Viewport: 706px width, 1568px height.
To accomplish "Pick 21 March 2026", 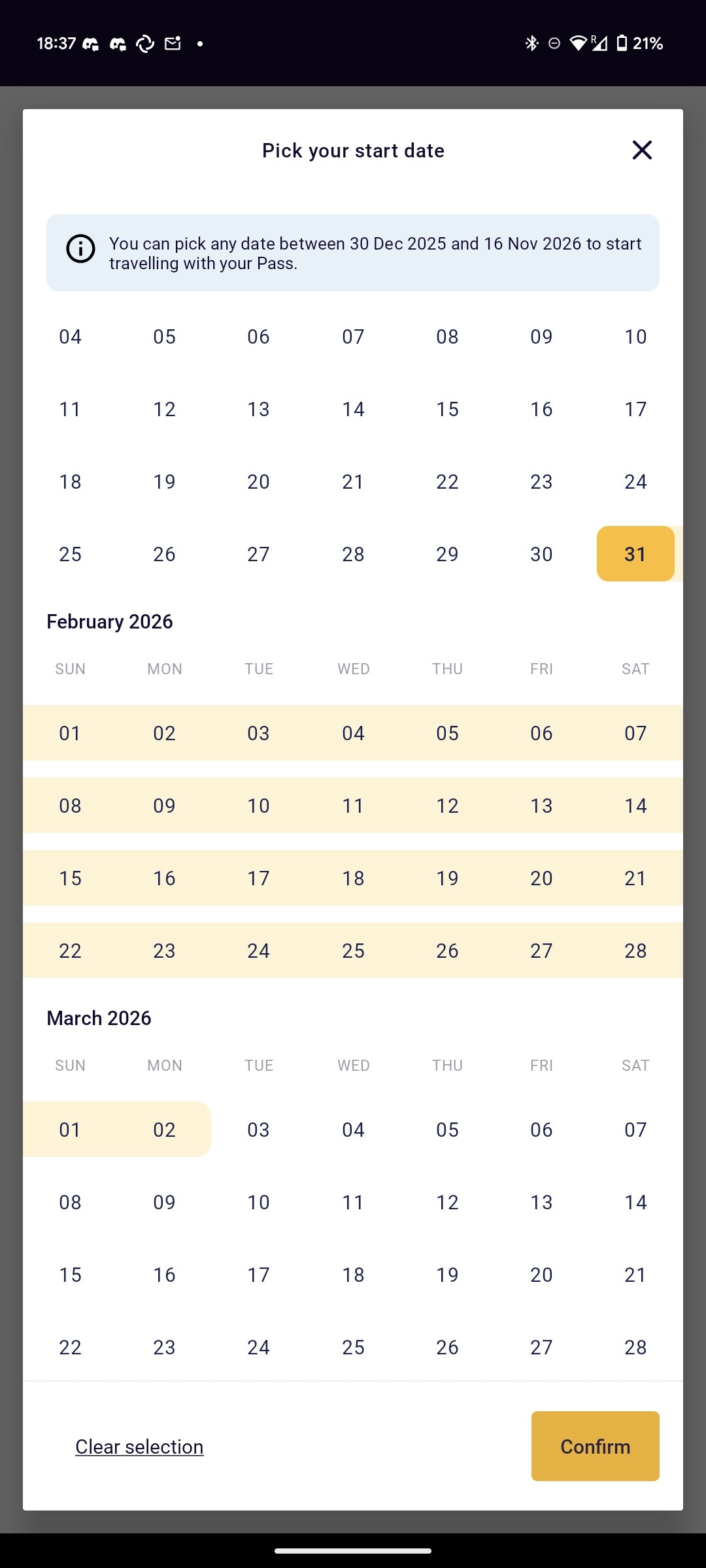I will point(635,1275).
